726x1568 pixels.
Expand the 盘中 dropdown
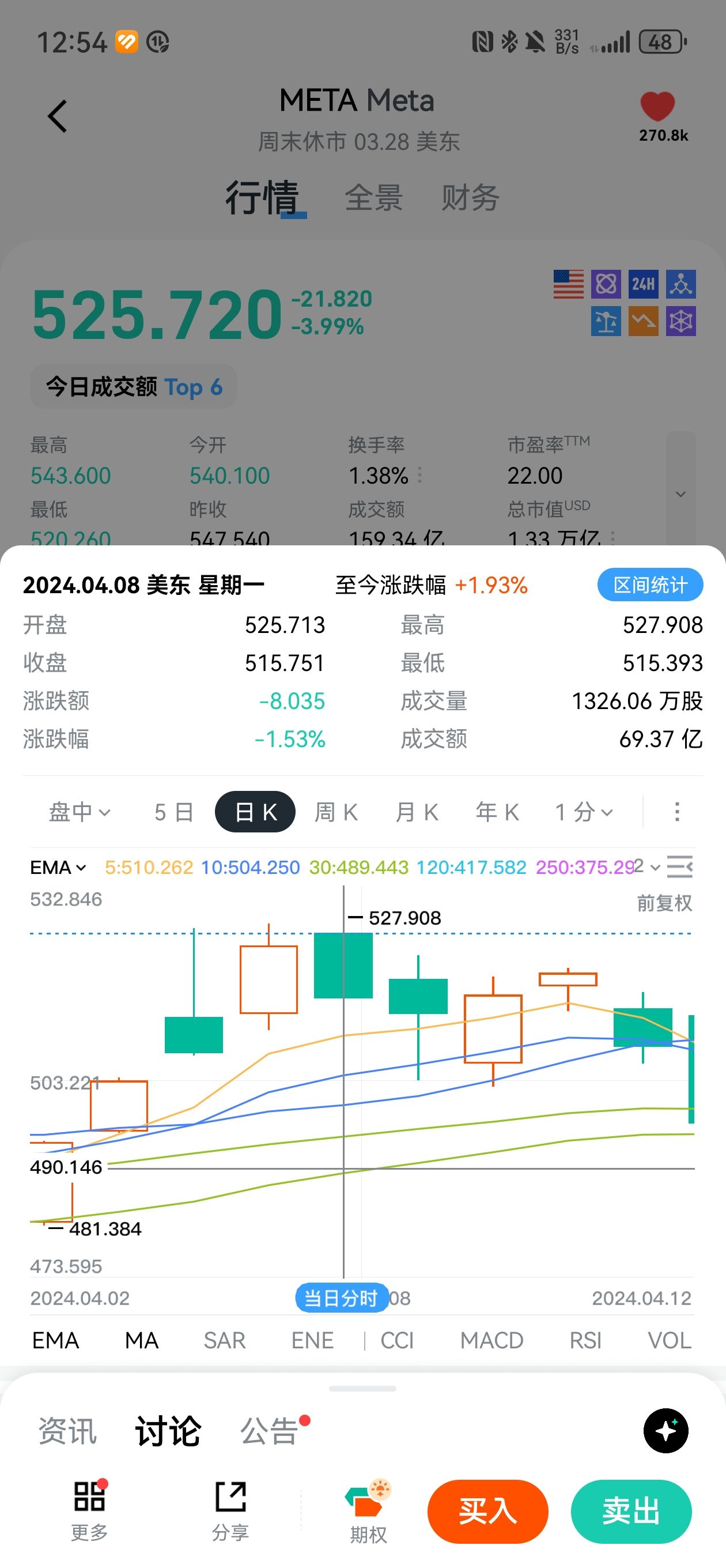point(80,812)
